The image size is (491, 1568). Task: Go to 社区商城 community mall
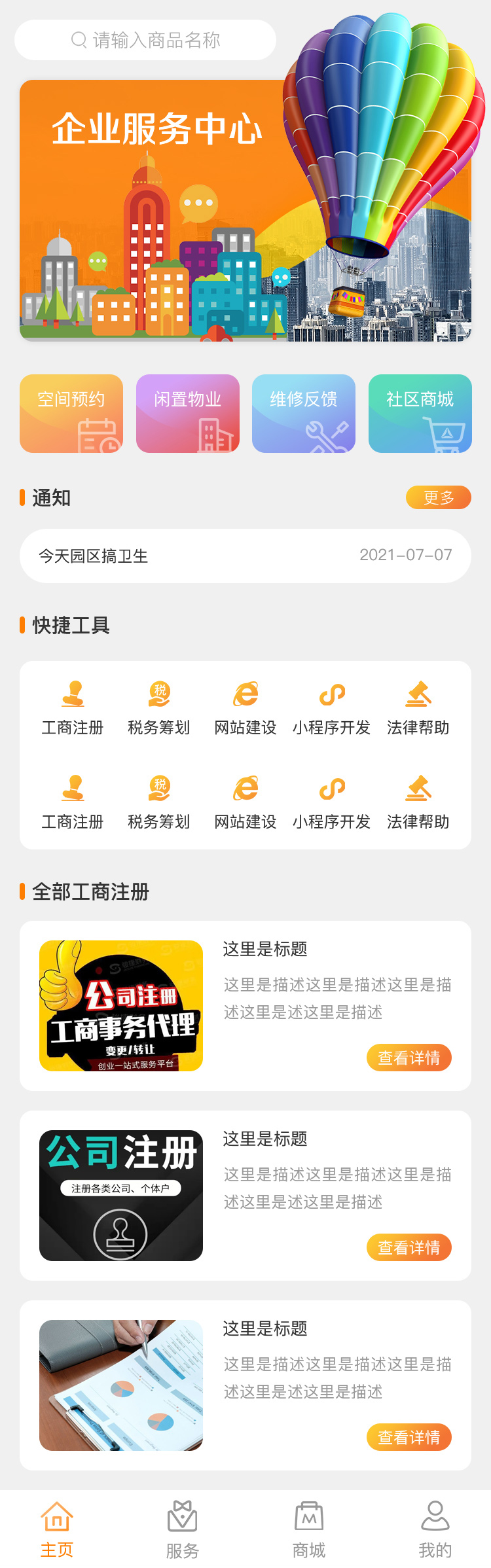420,414
